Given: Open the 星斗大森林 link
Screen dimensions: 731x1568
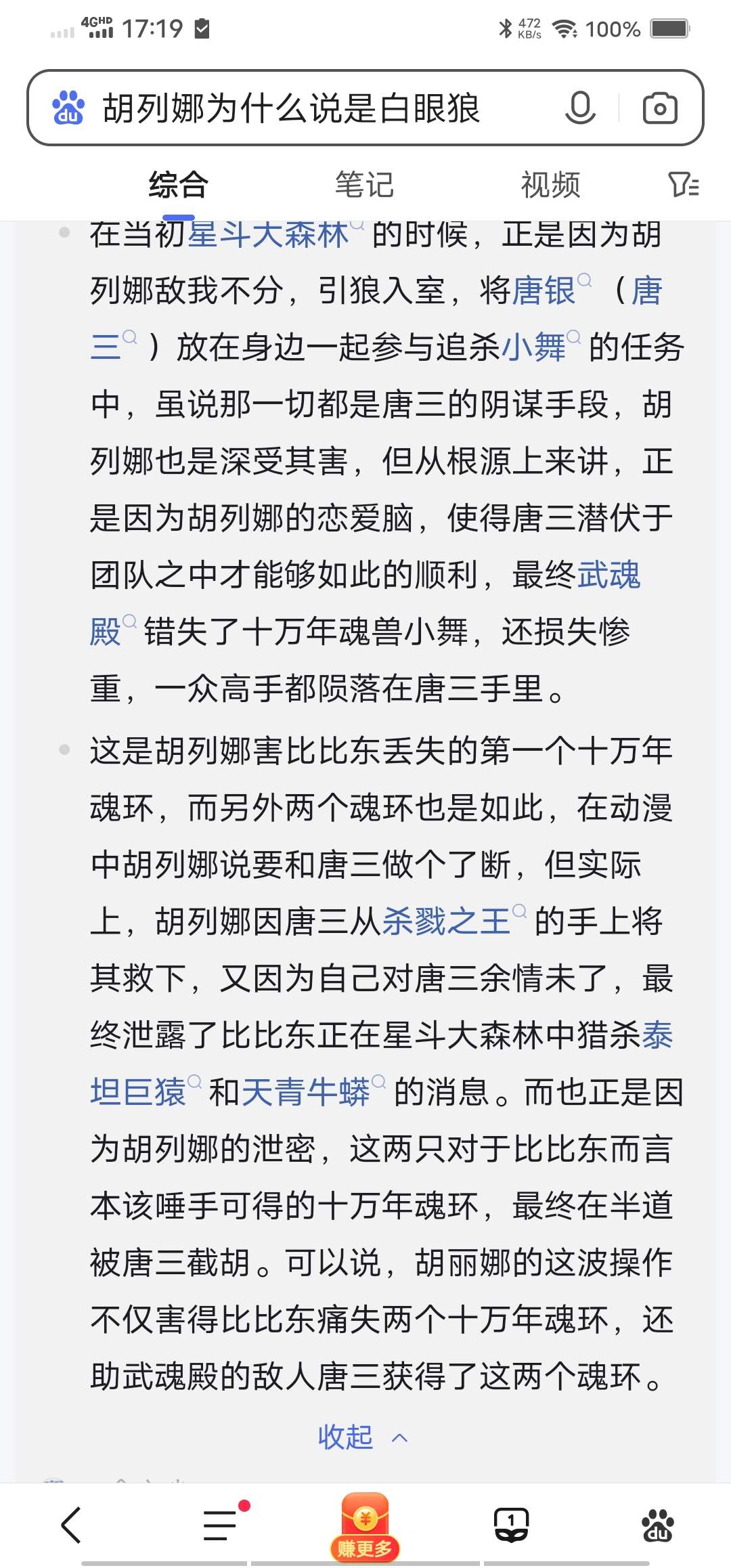Looking at the screenshot, I should click(268, 236).
